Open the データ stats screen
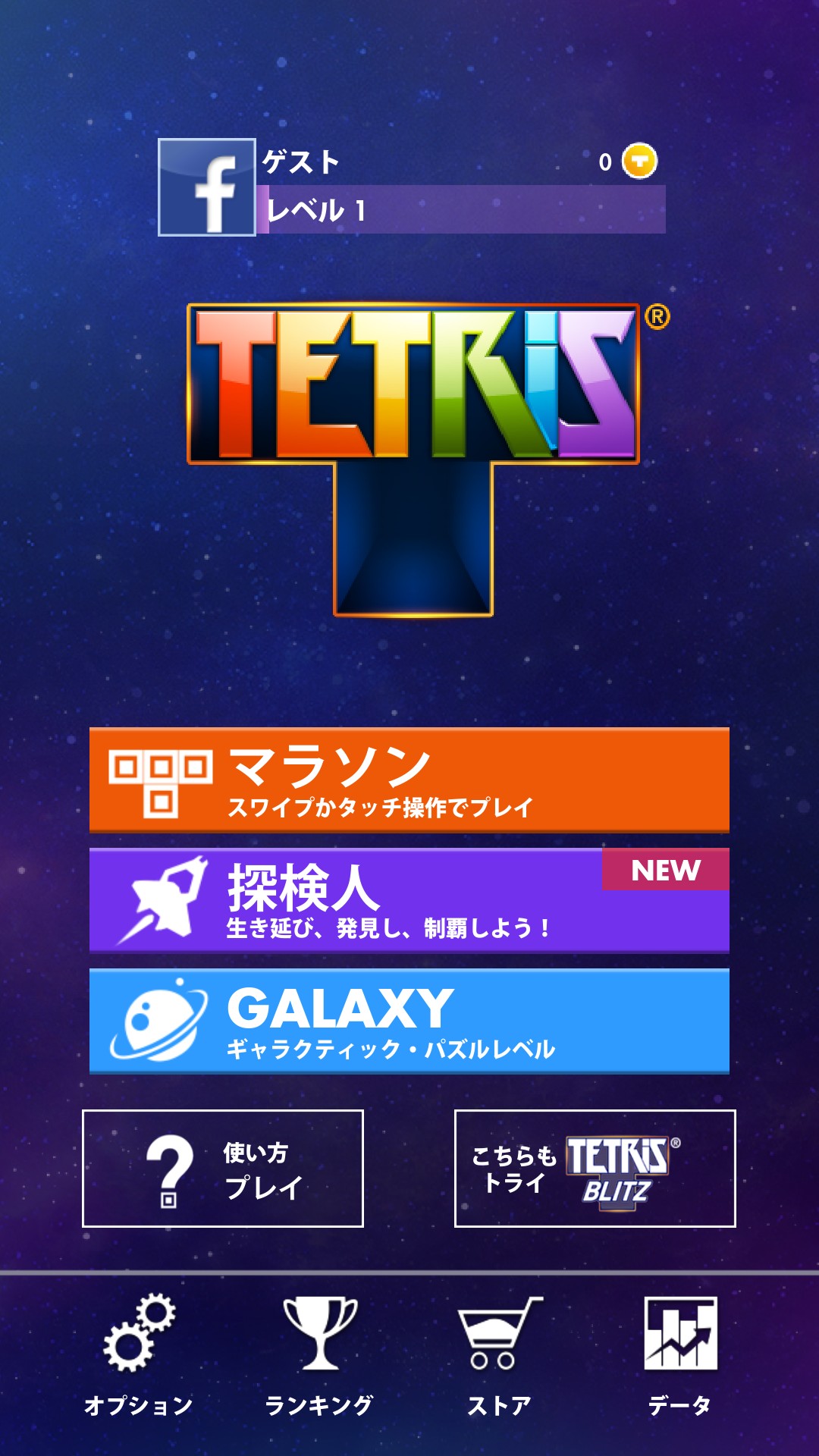 (x=679, y=1354)
